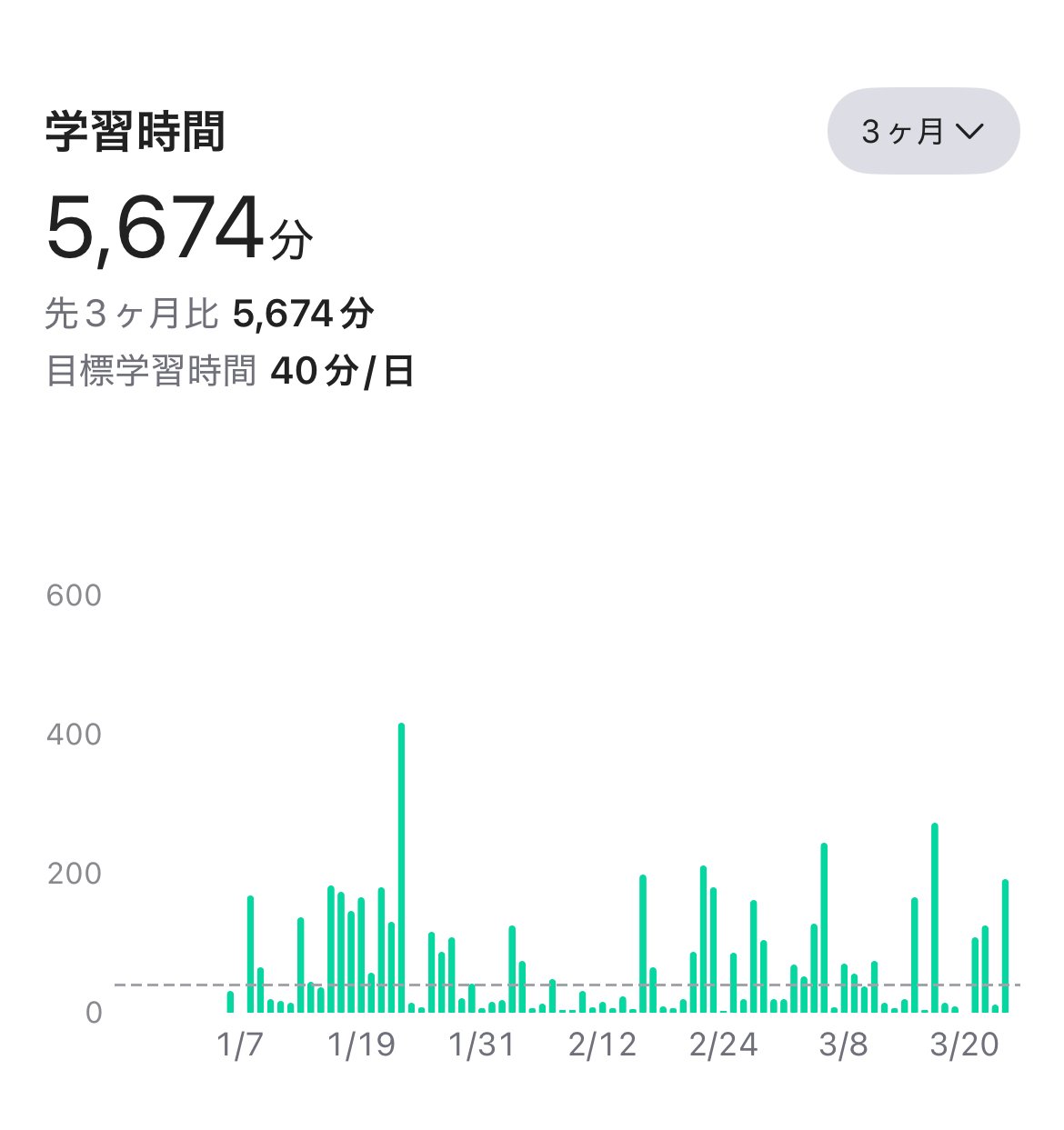Click the 3/8 axis label
1064x1130 pixels.
pos(841,1047)
